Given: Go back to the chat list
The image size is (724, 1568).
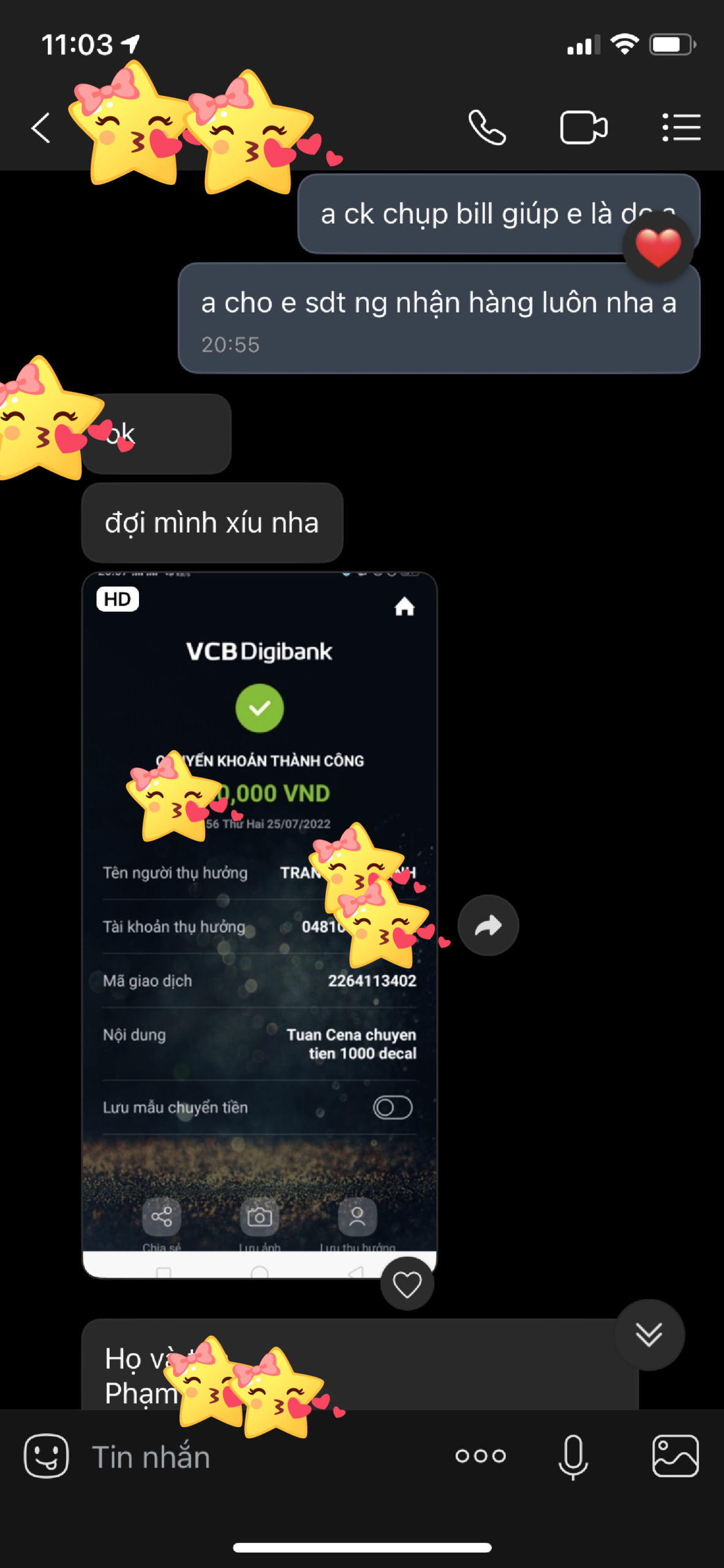Looking at the screenshot, I should coord(40,128).
